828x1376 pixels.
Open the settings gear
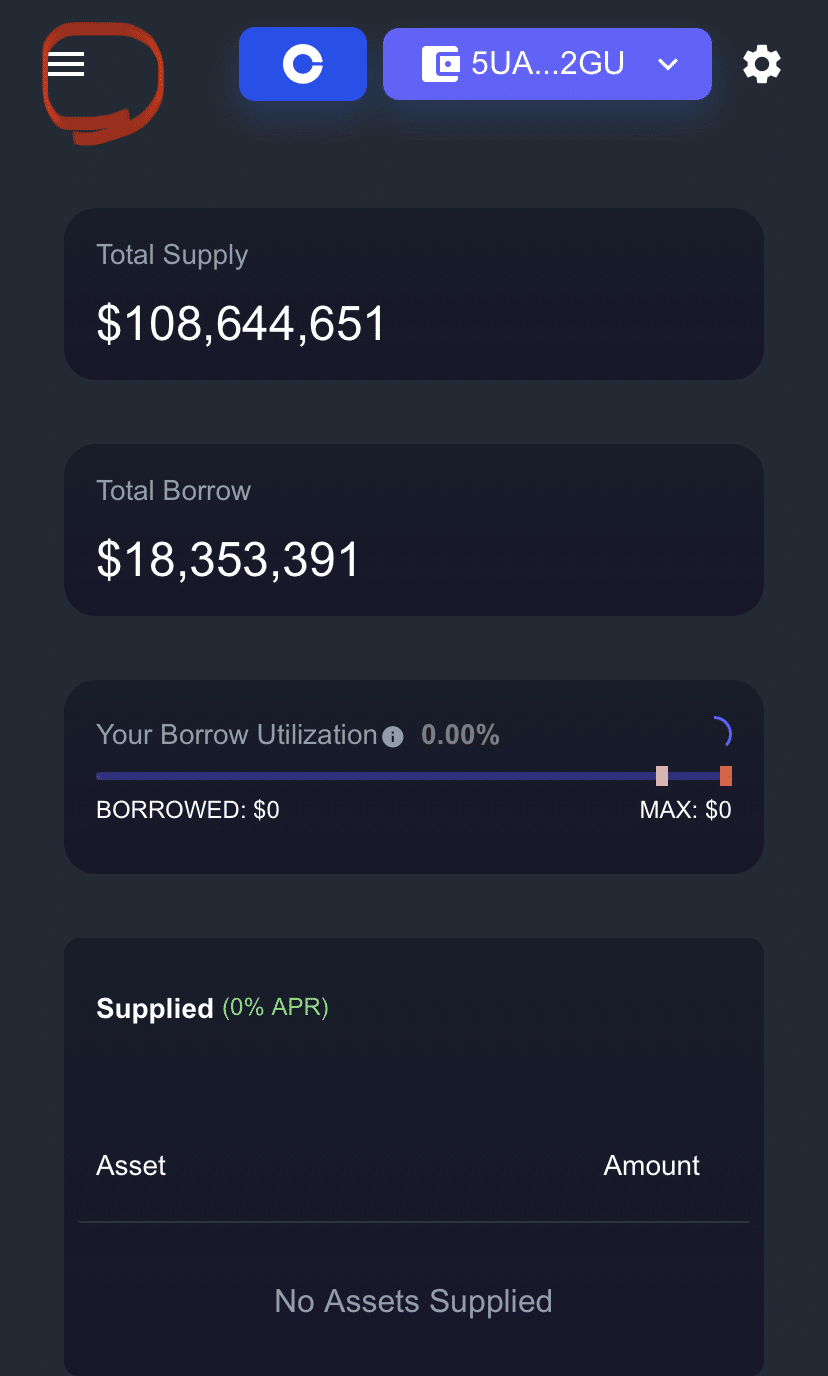tap(762, 65)
